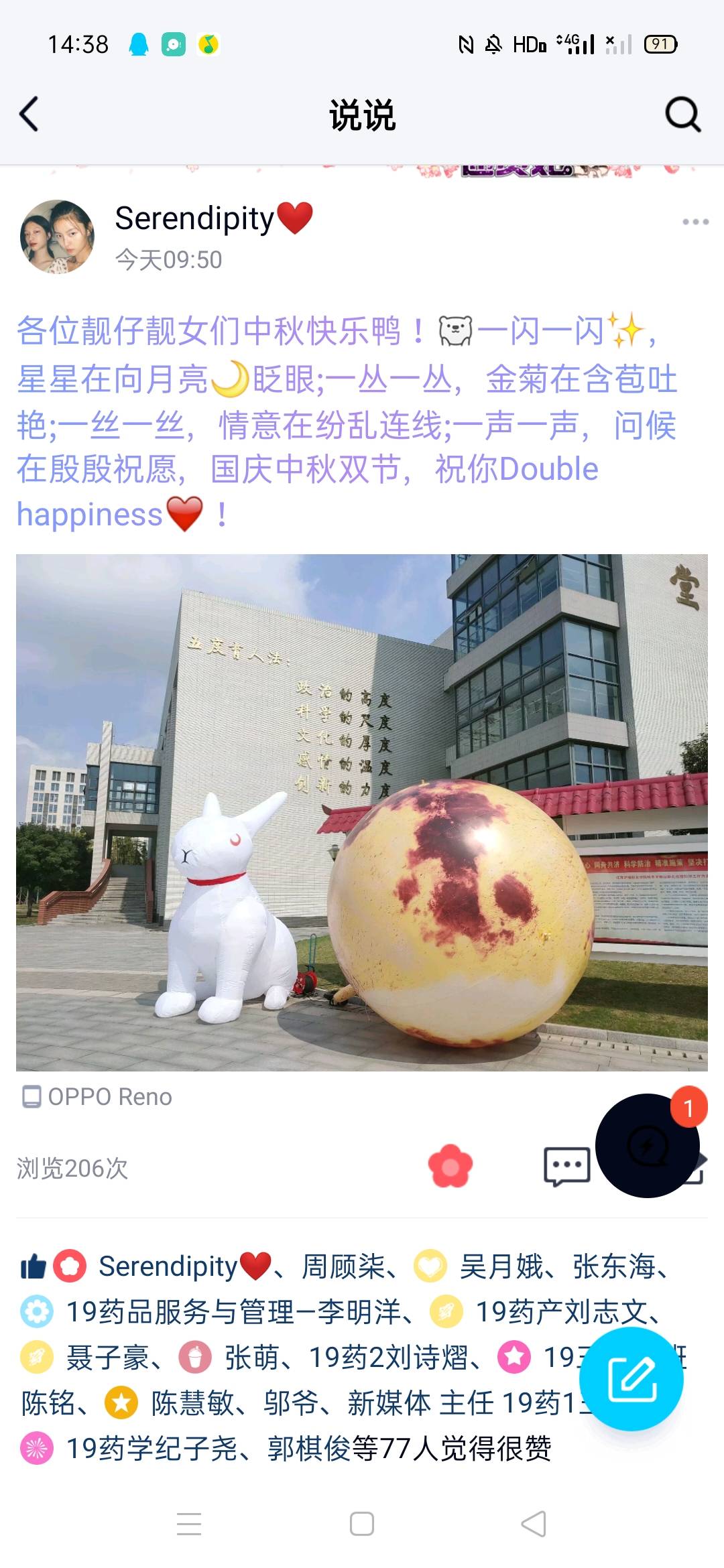Open liker 吴月娥's profile
This screenshot has height=1568, width=724.
coord(500,1266)
